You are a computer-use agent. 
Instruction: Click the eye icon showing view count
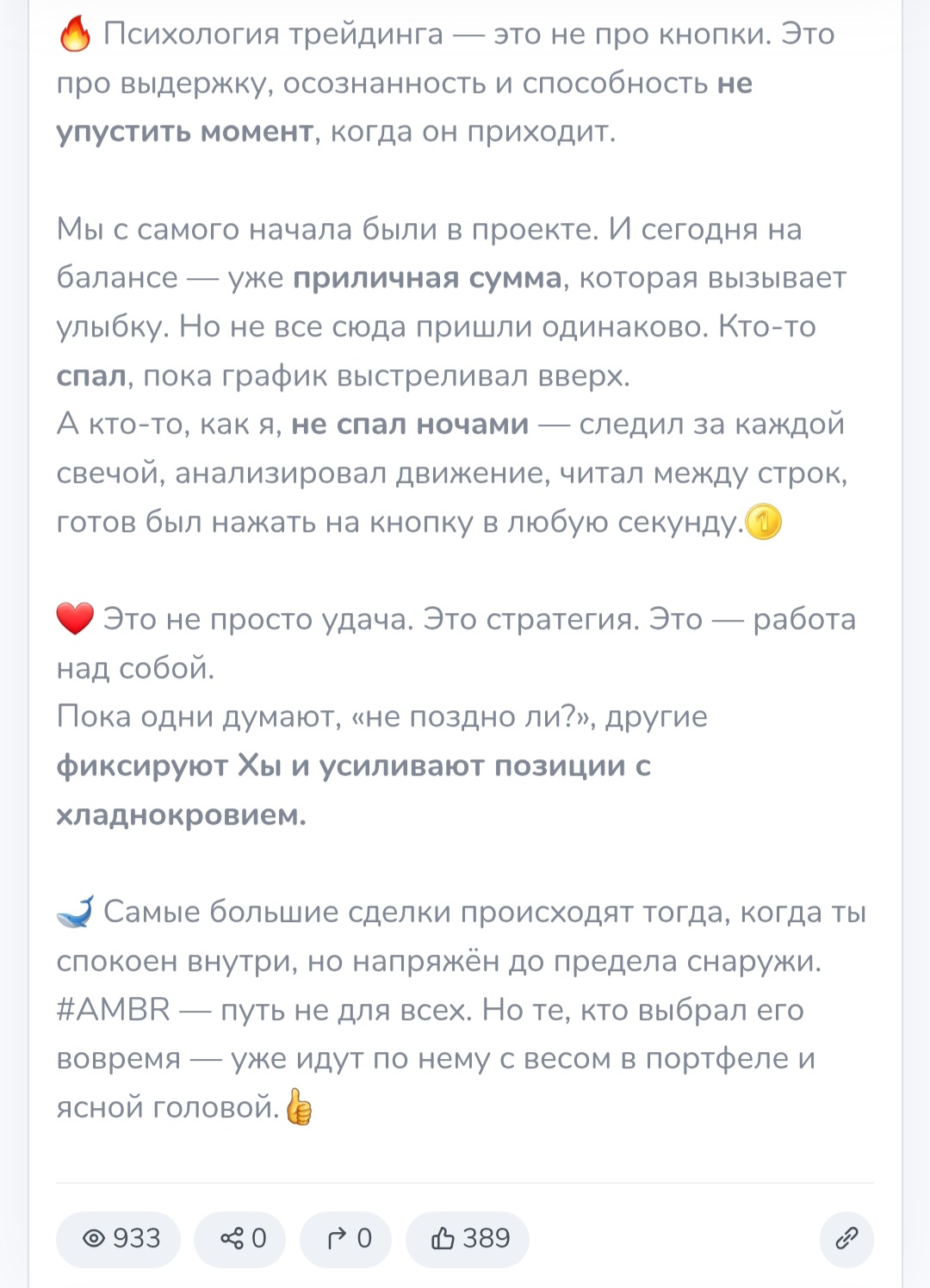tap(95, 1240)
